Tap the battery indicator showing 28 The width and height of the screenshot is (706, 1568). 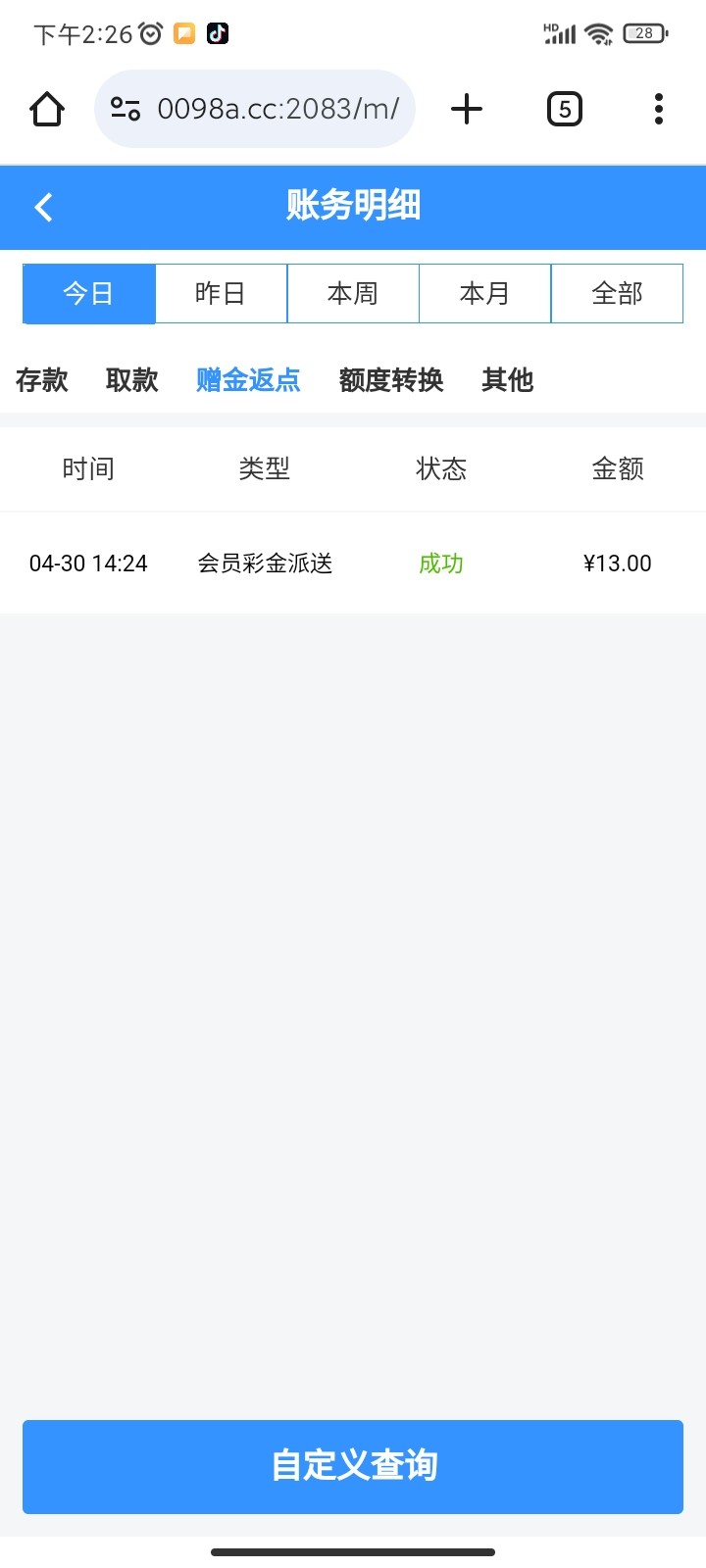(645, 32)
